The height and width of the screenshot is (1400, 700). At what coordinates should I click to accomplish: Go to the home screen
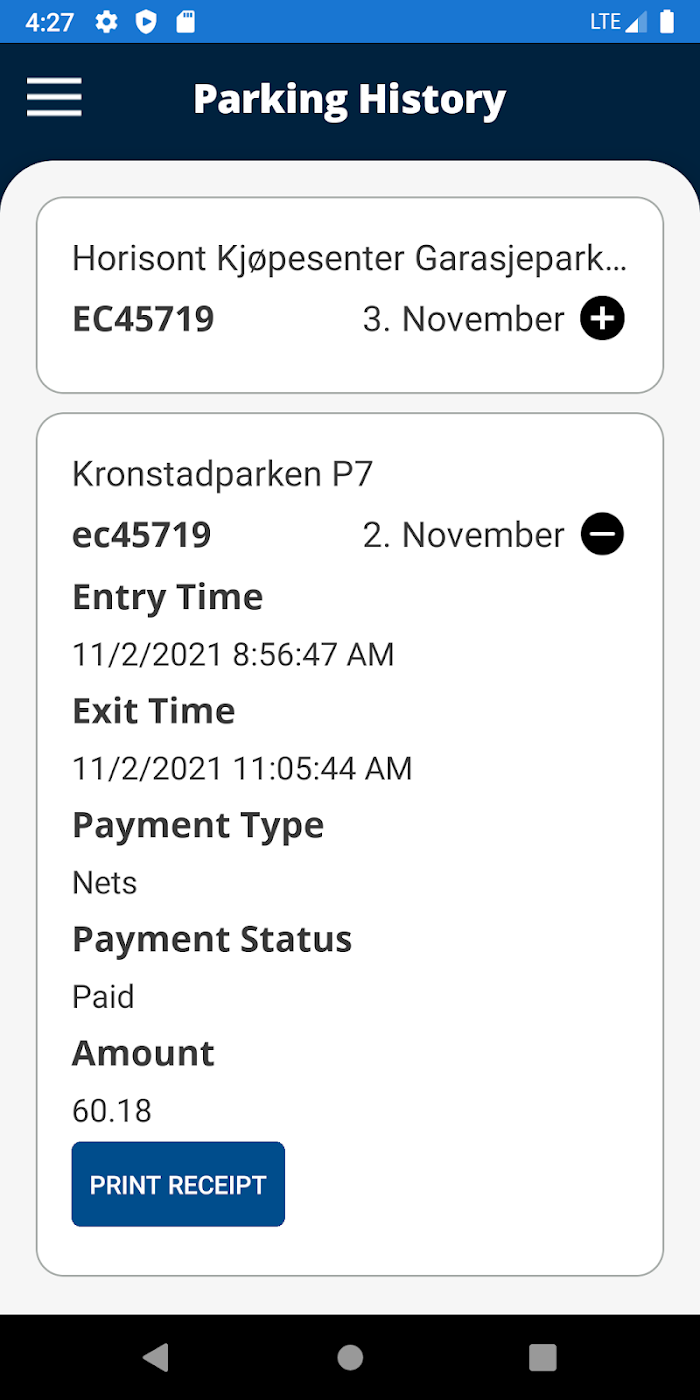[350, 1357]
